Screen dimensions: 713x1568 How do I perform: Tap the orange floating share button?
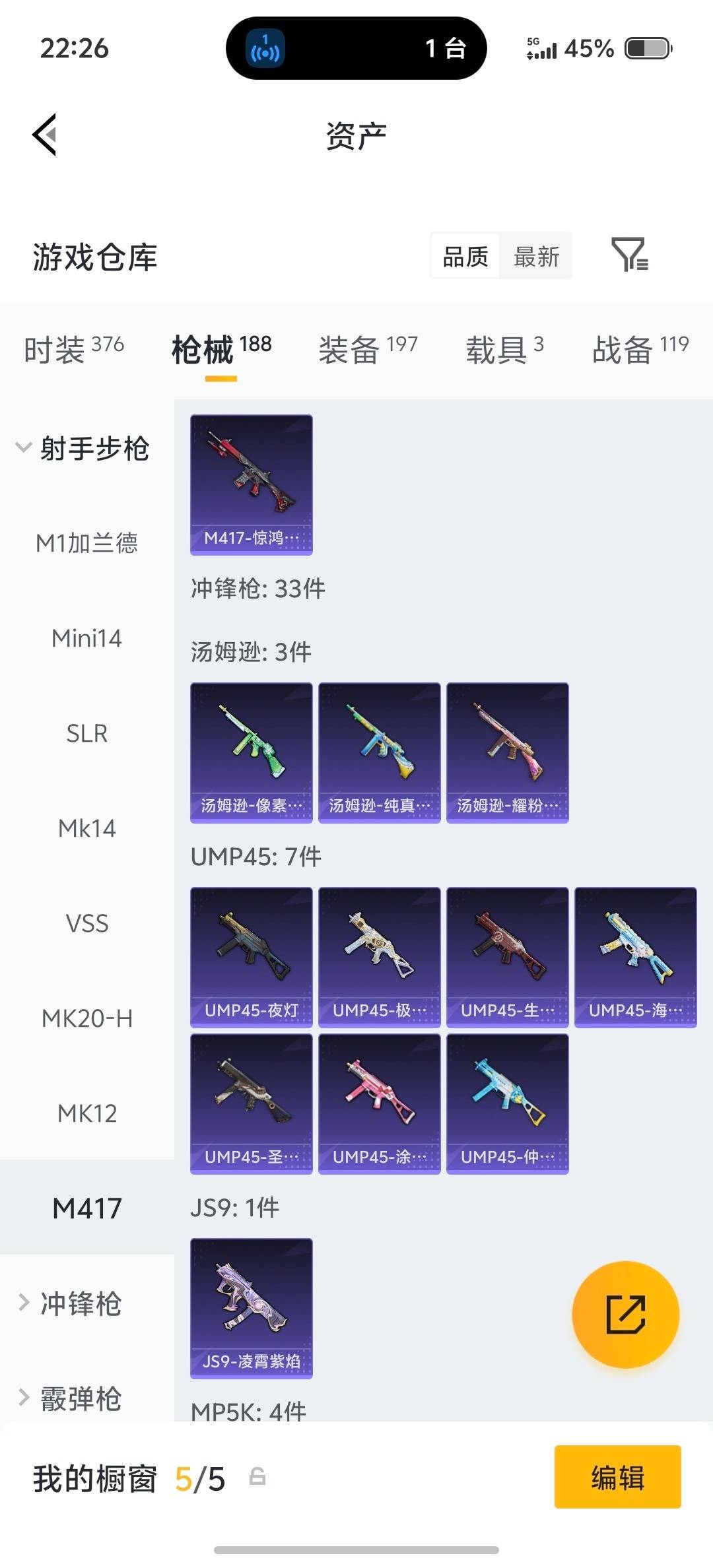[626, 1315]
